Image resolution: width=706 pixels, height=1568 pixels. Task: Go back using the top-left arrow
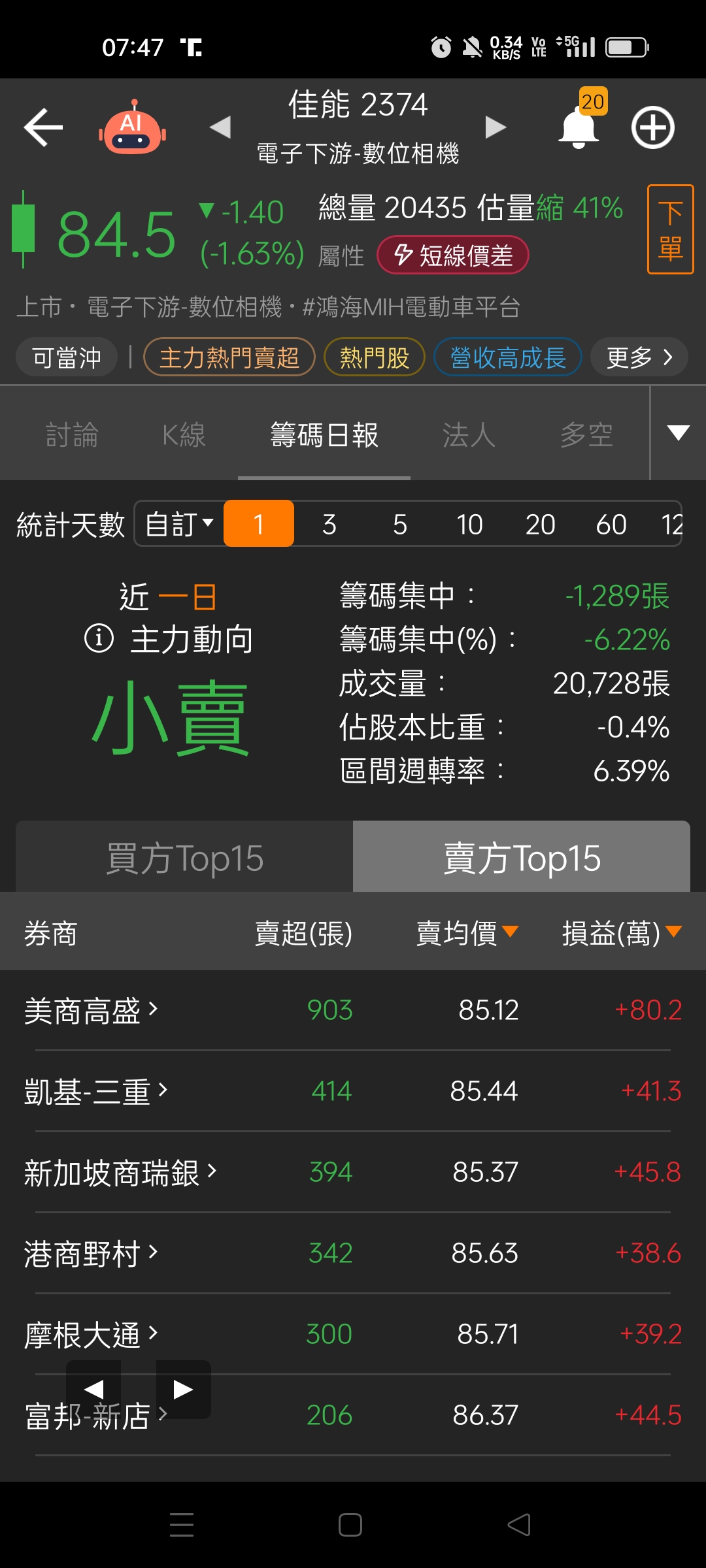click(43, 127)
